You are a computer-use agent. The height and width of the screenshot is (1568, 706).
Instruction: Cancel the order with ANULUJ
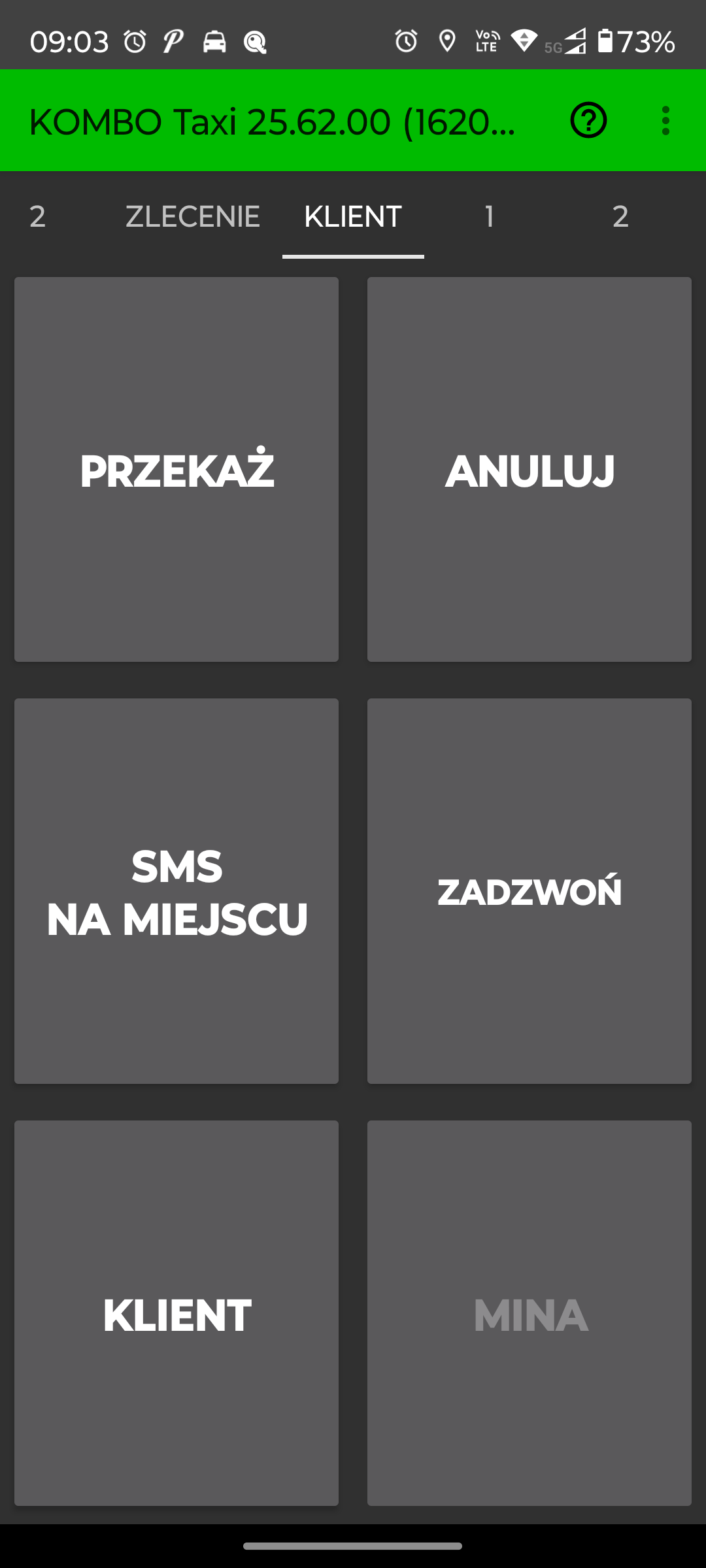point(529,469)
